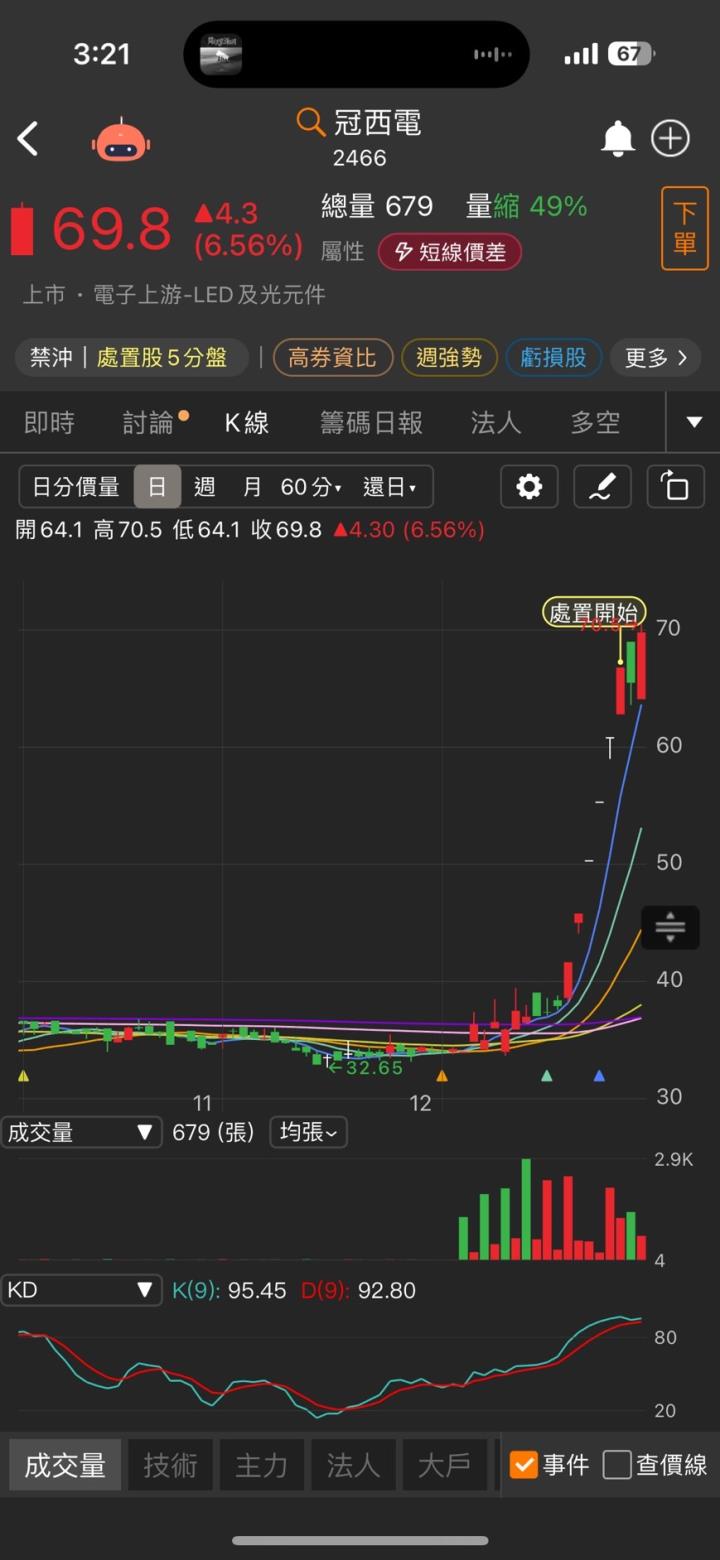This screenshot has width=720, height=1560.
Task: Switch to the 籌碼日報 tab
Action: (371, 422)
